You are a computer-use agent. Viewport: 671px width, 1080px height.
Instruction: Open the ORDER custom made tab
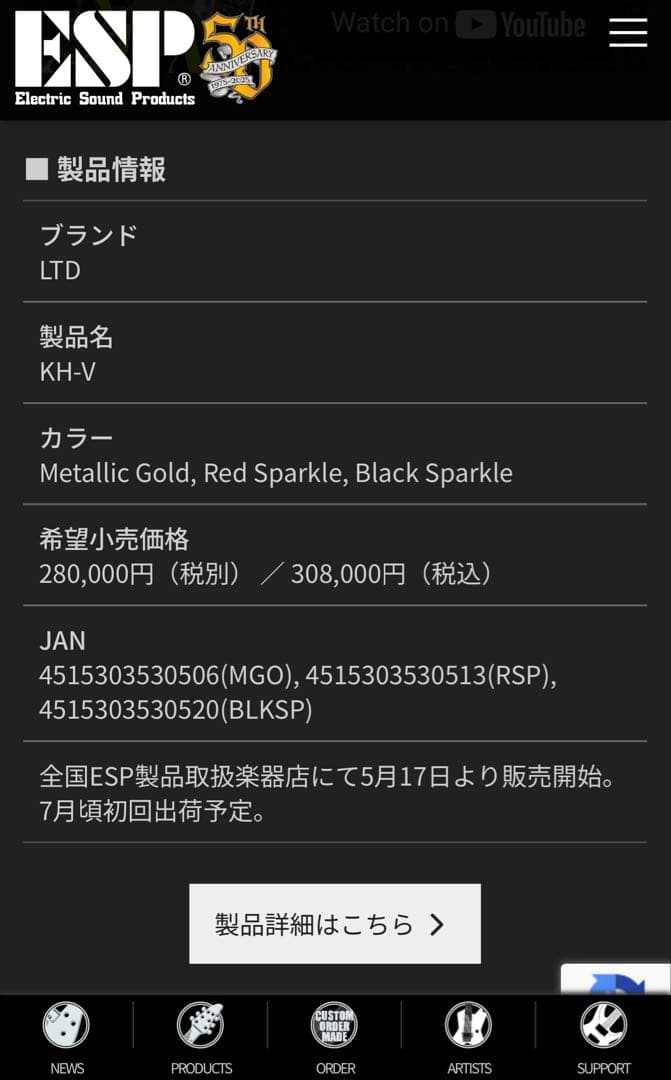tap(335, 1037)
